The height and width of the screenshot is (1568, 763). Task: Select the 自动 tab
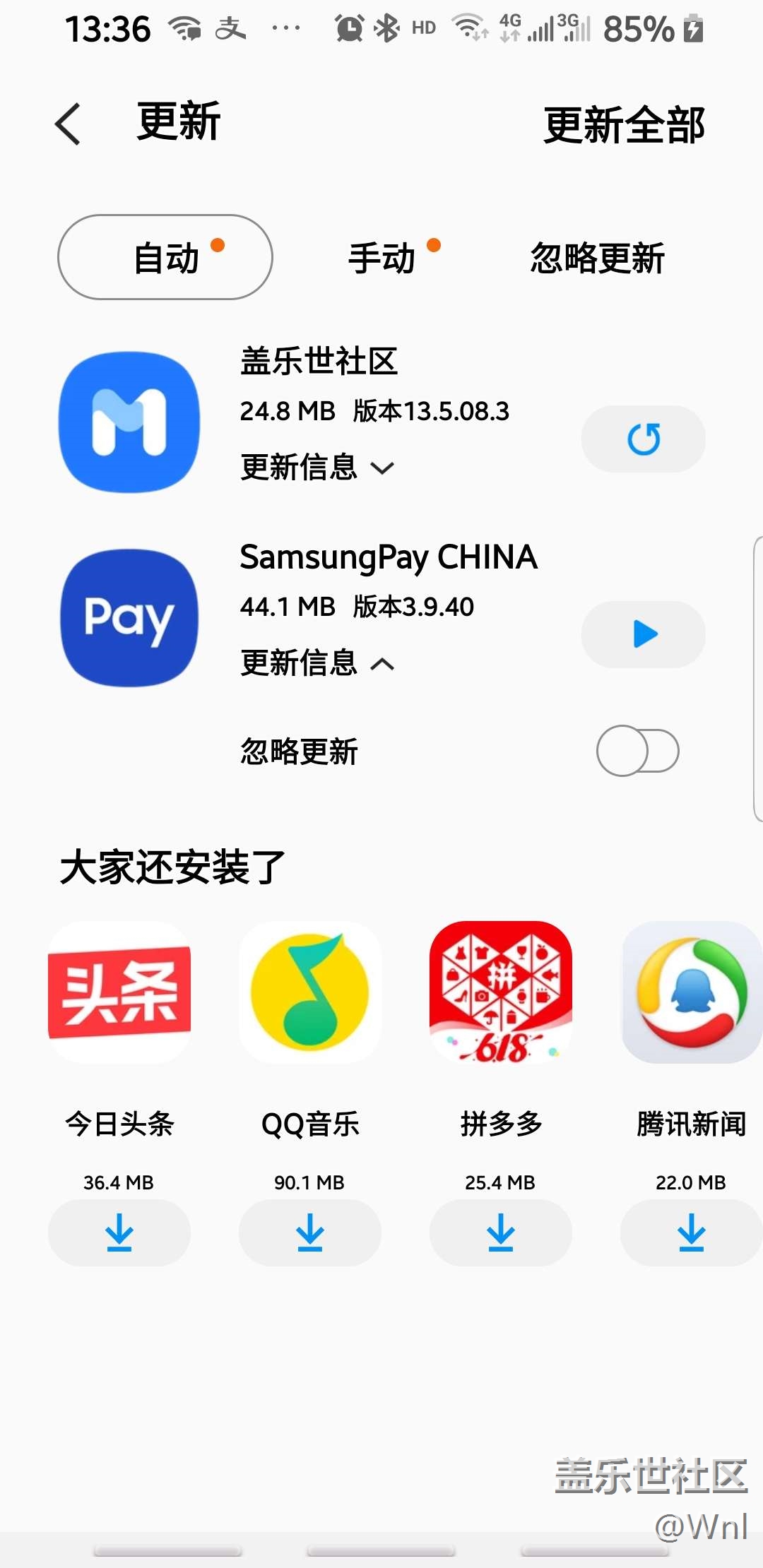(x=165, y=257)
